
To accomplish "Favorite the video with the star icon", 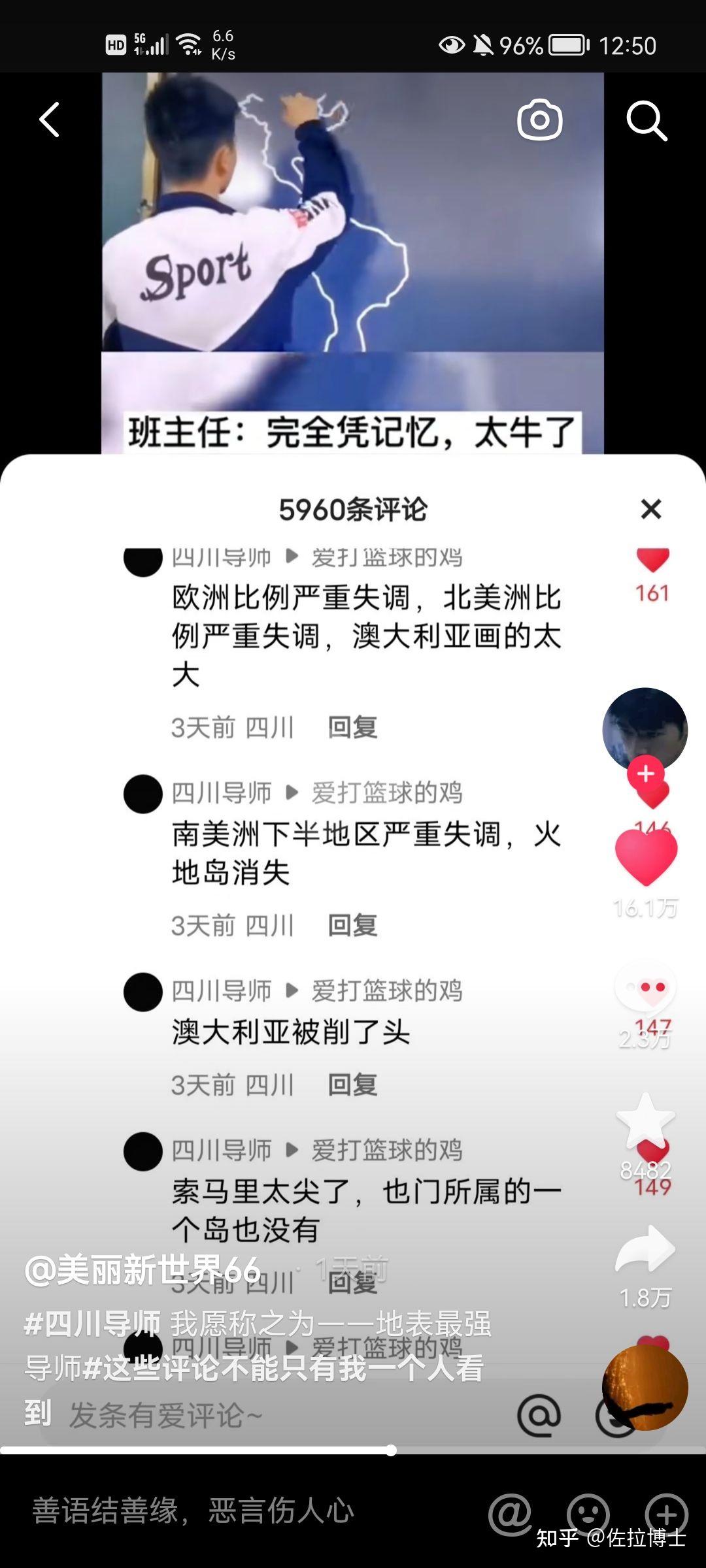I will 646,1121.
